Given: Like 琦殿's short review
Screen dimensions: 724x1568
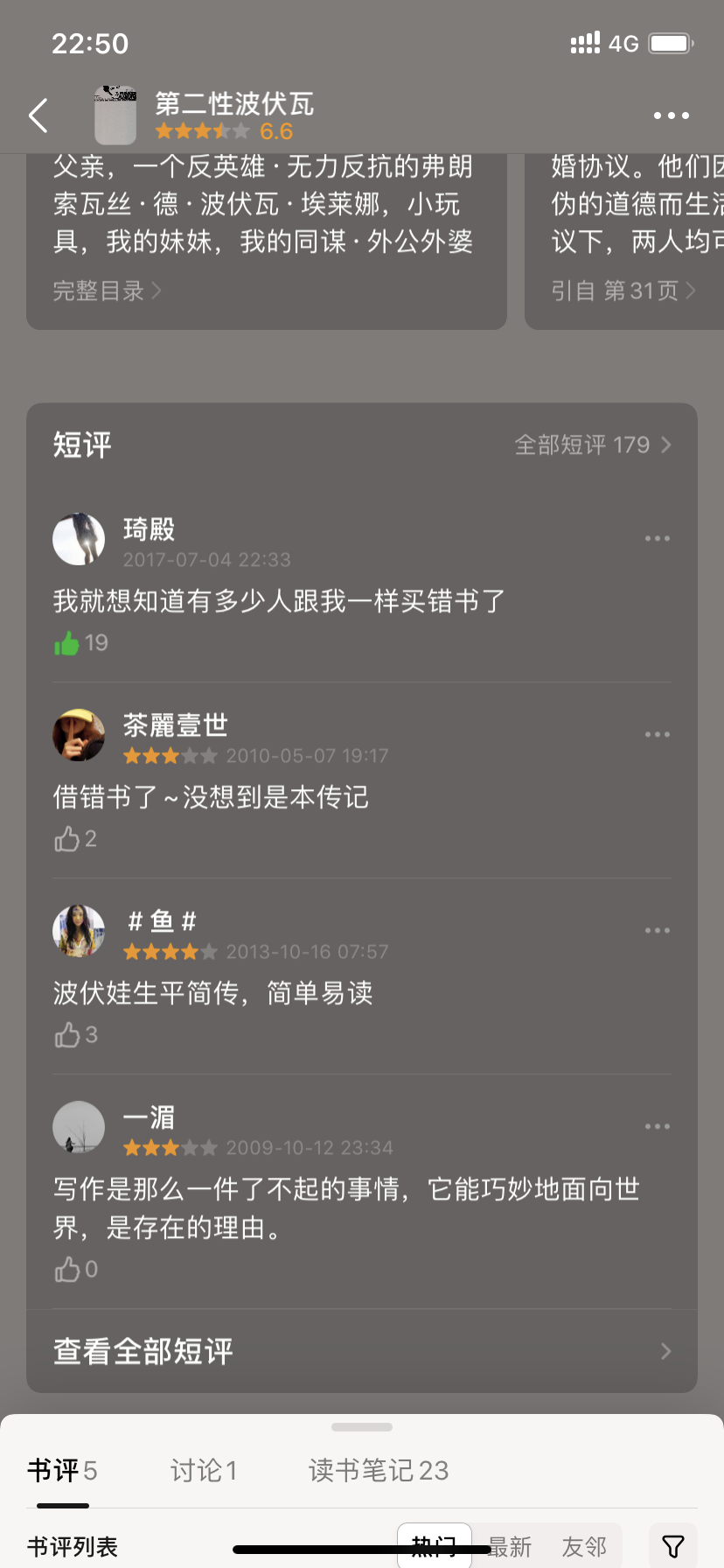Looking at the screenshot, I should tap(67, 644).
